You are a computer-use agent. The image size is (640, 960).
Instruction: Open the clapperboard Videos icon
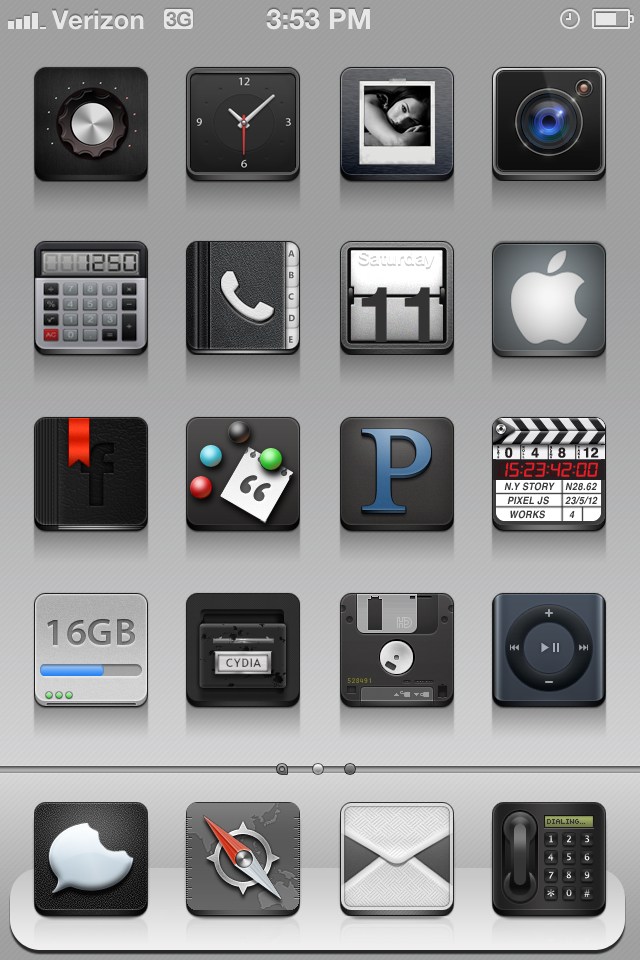(x=548, y=473)
